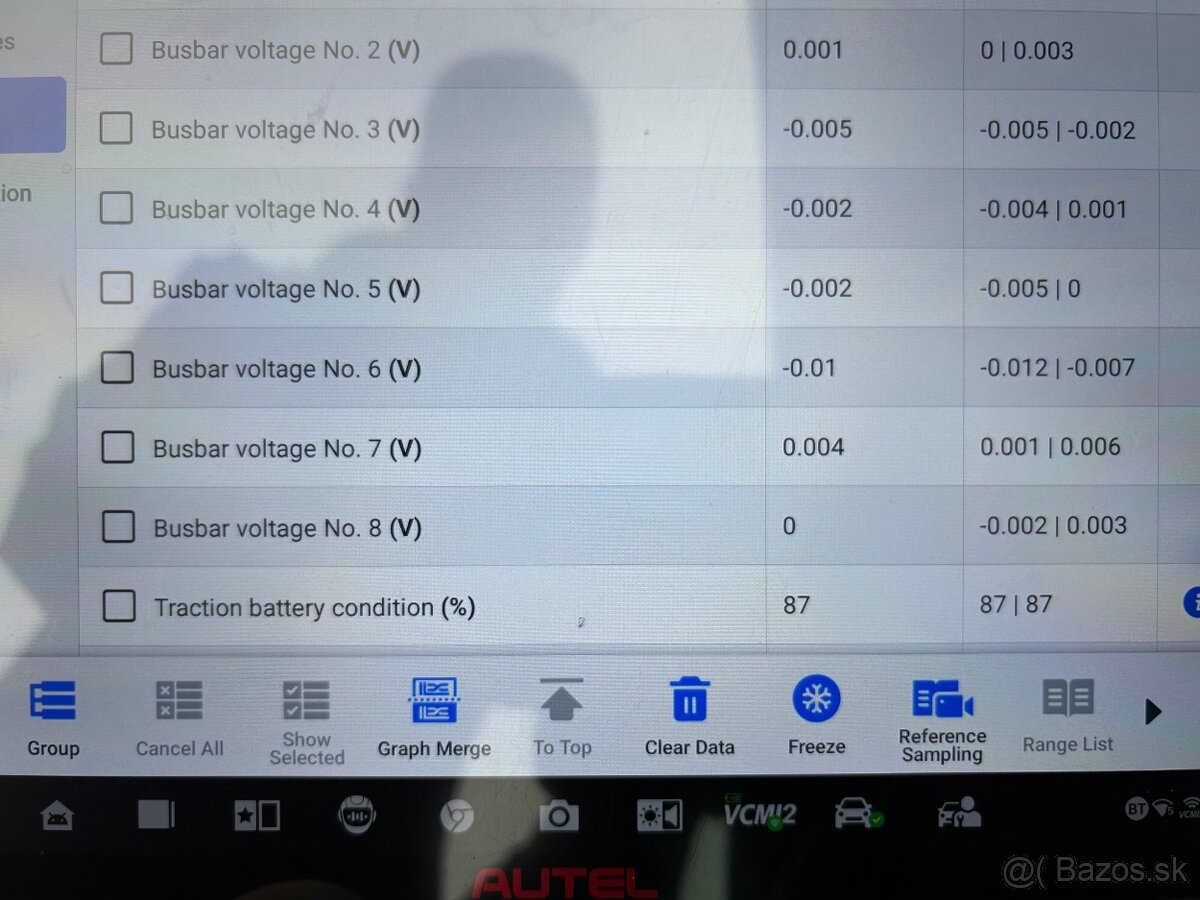Image resolution: width=1200 pixels, height=900 pixels.
Task: Tick the Busbar voltage No. 4 checkbox
Action: 117,208
